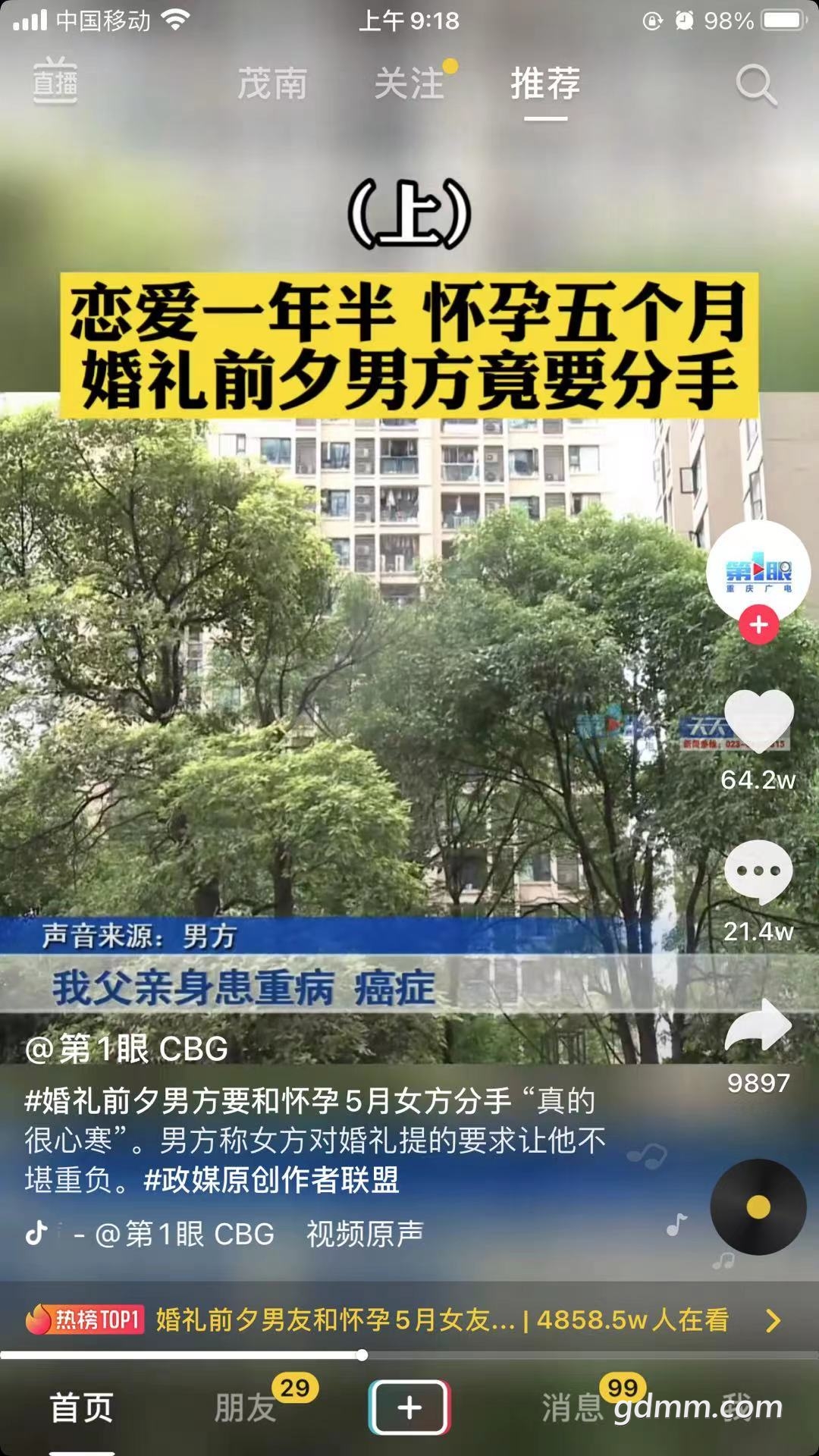Open the search magnifier
Image resolution: width=819 pixels, height=1456 pixels.
756,85
